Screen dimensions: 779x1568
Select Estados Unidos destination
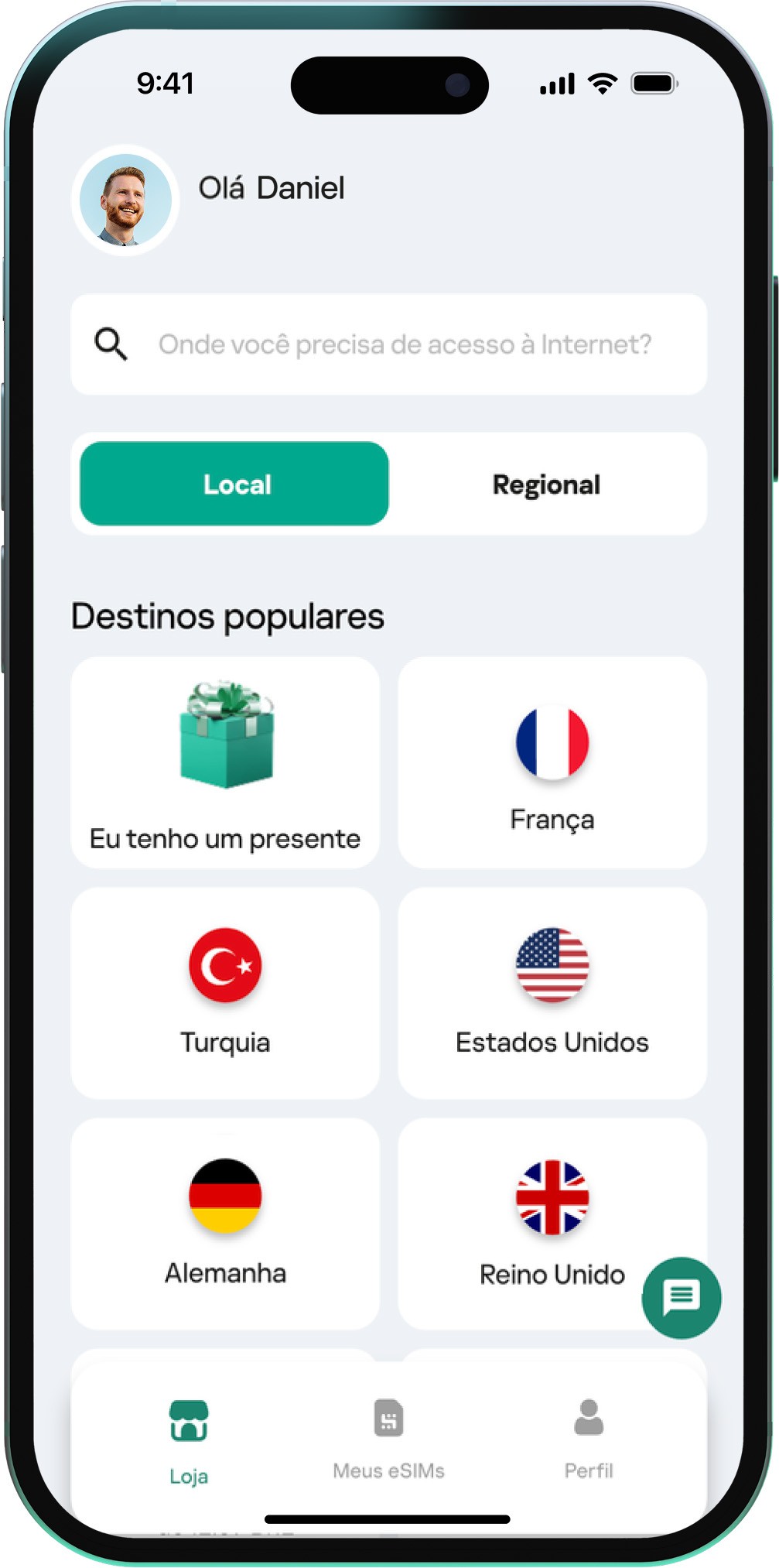click(x=552, y=993)
